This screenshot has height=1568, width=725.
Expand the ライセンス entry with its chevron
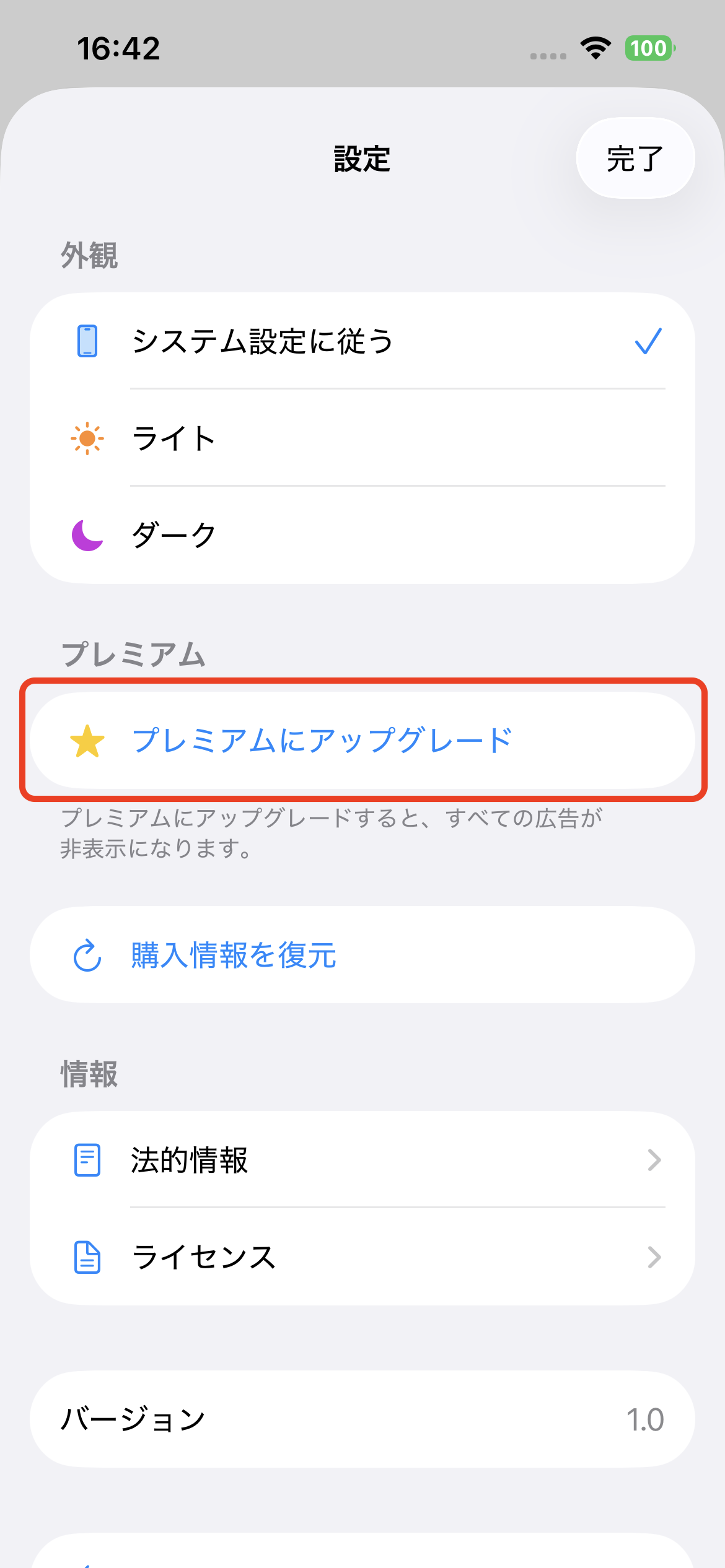click(654, 1256)
